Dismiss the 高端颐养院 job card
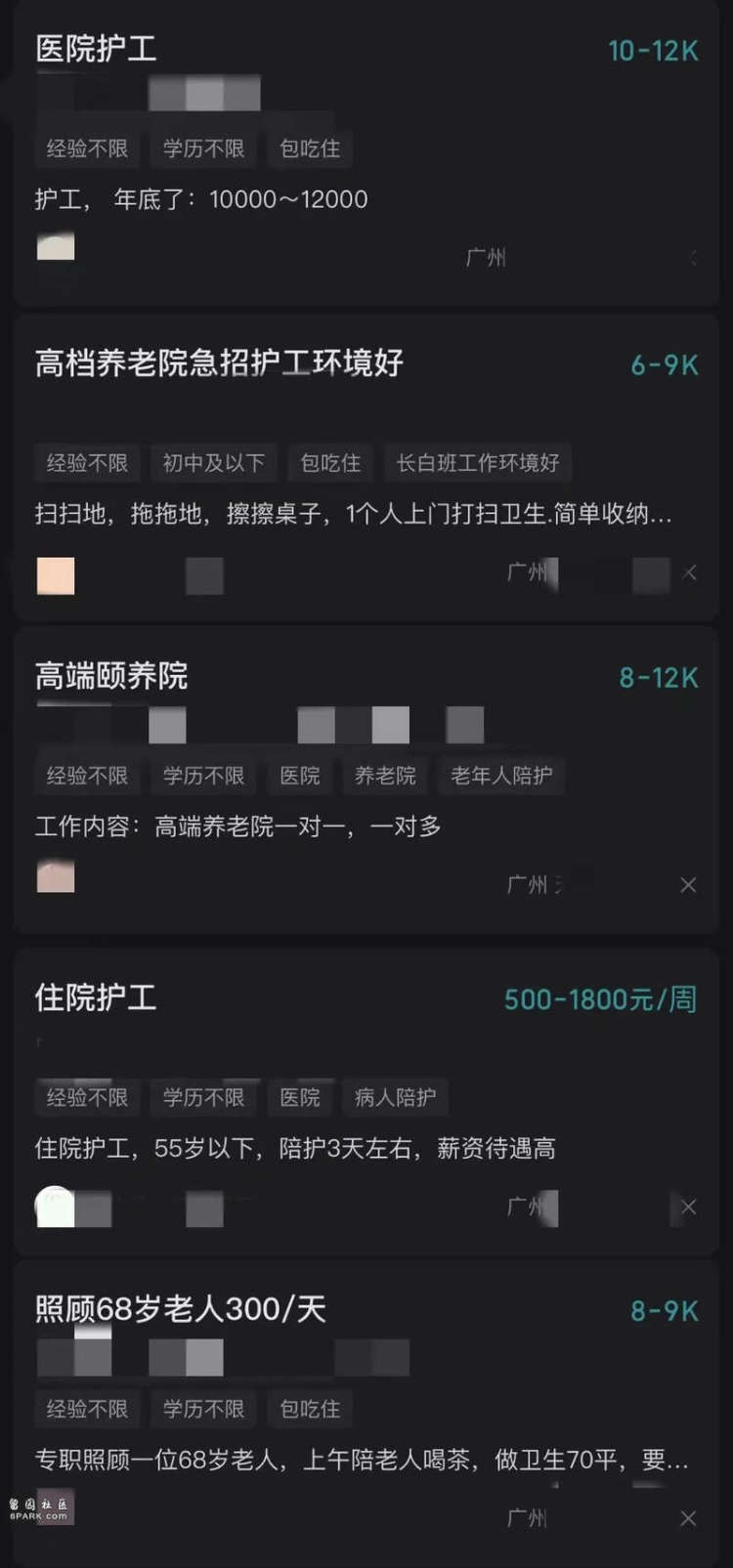Viewport: 733px width, 1568px height. [689, 885]
